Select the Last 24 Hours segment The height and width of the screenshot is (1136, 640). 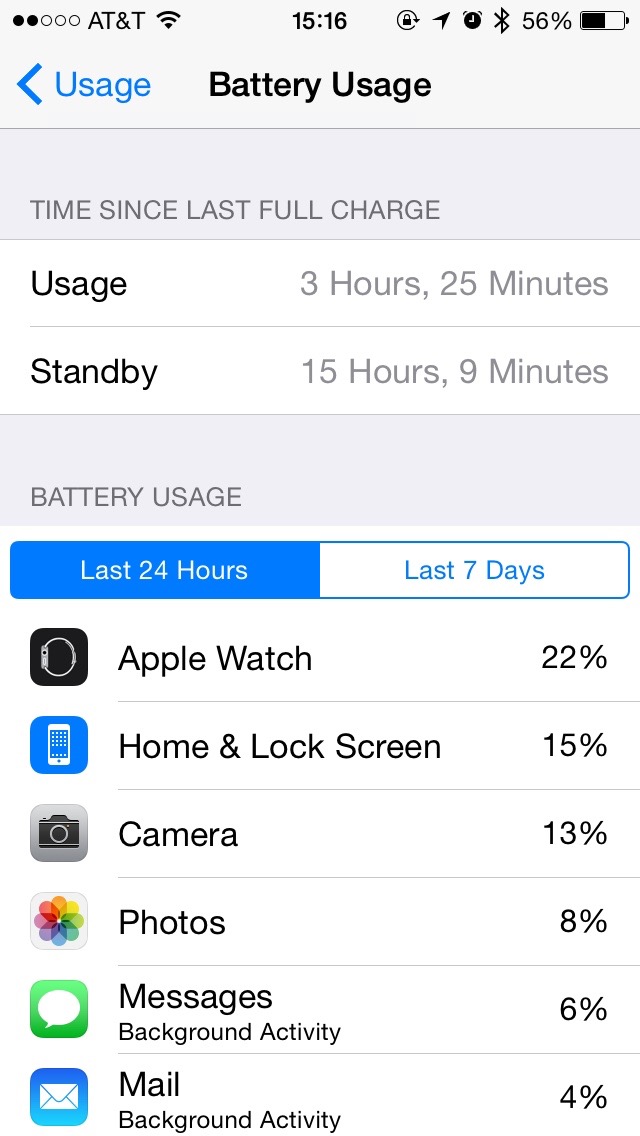coord(165,570)
